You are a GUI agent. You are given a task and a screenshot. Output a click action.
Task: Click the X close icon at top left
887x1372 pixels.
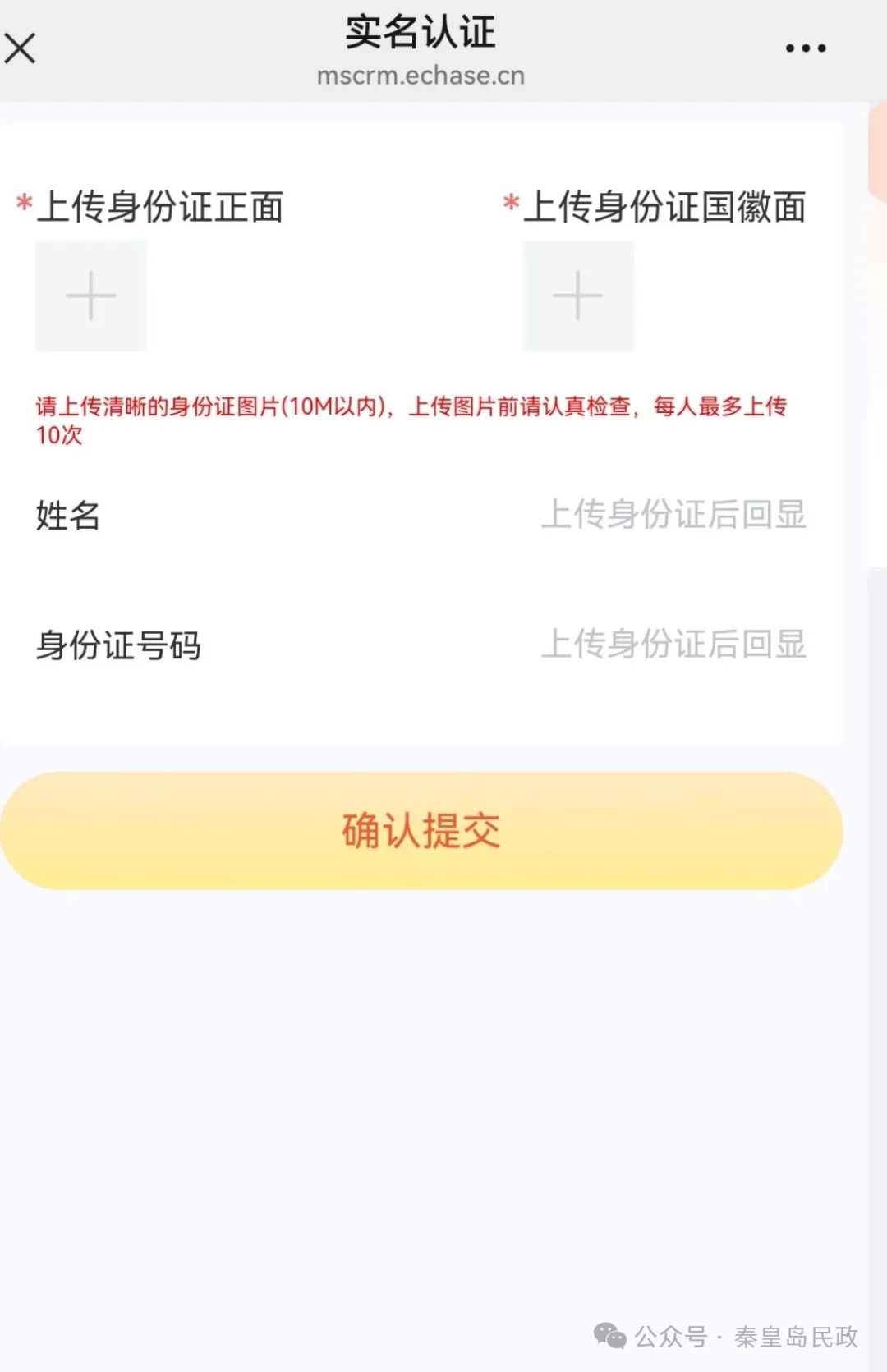[21, 47]
